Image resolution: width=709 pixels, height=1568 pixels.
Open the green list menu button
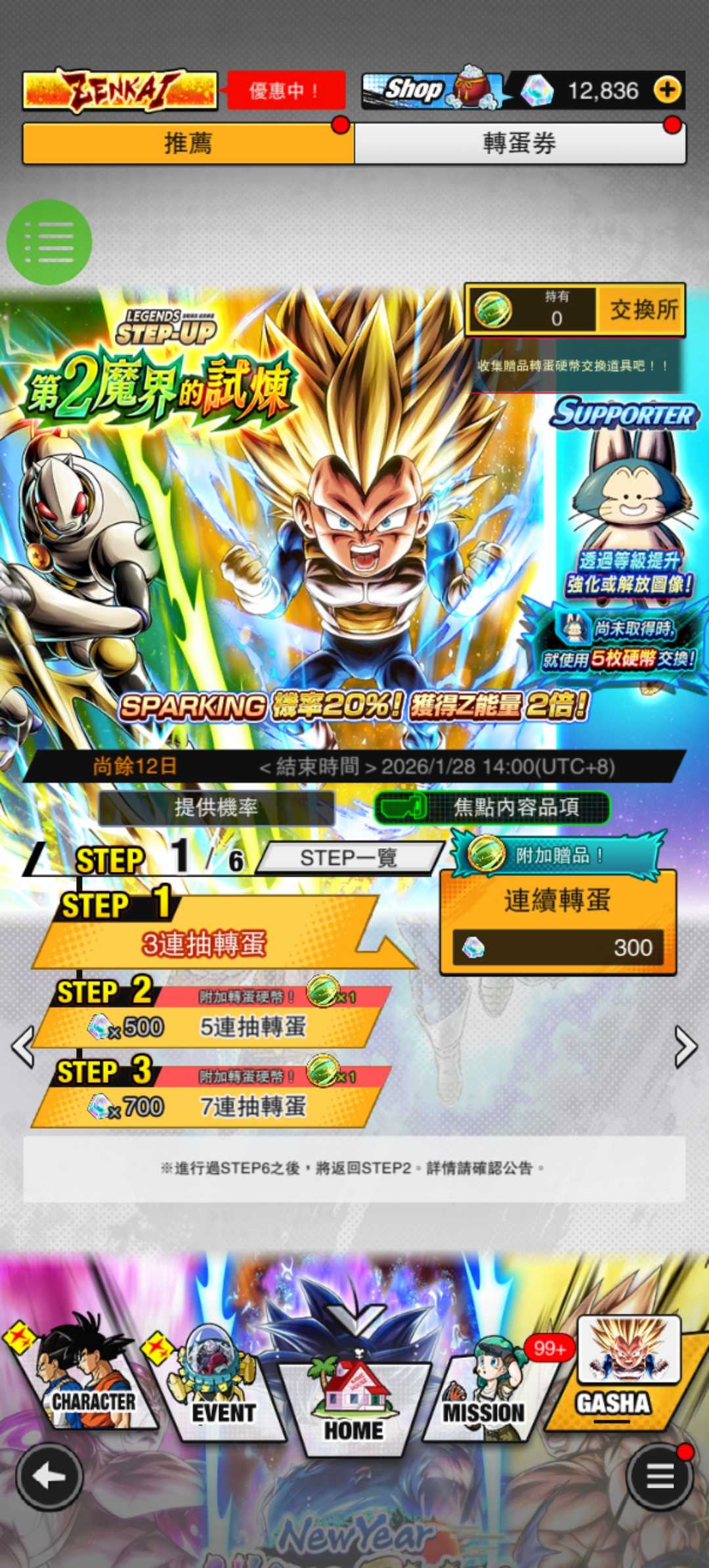point(49,242)
